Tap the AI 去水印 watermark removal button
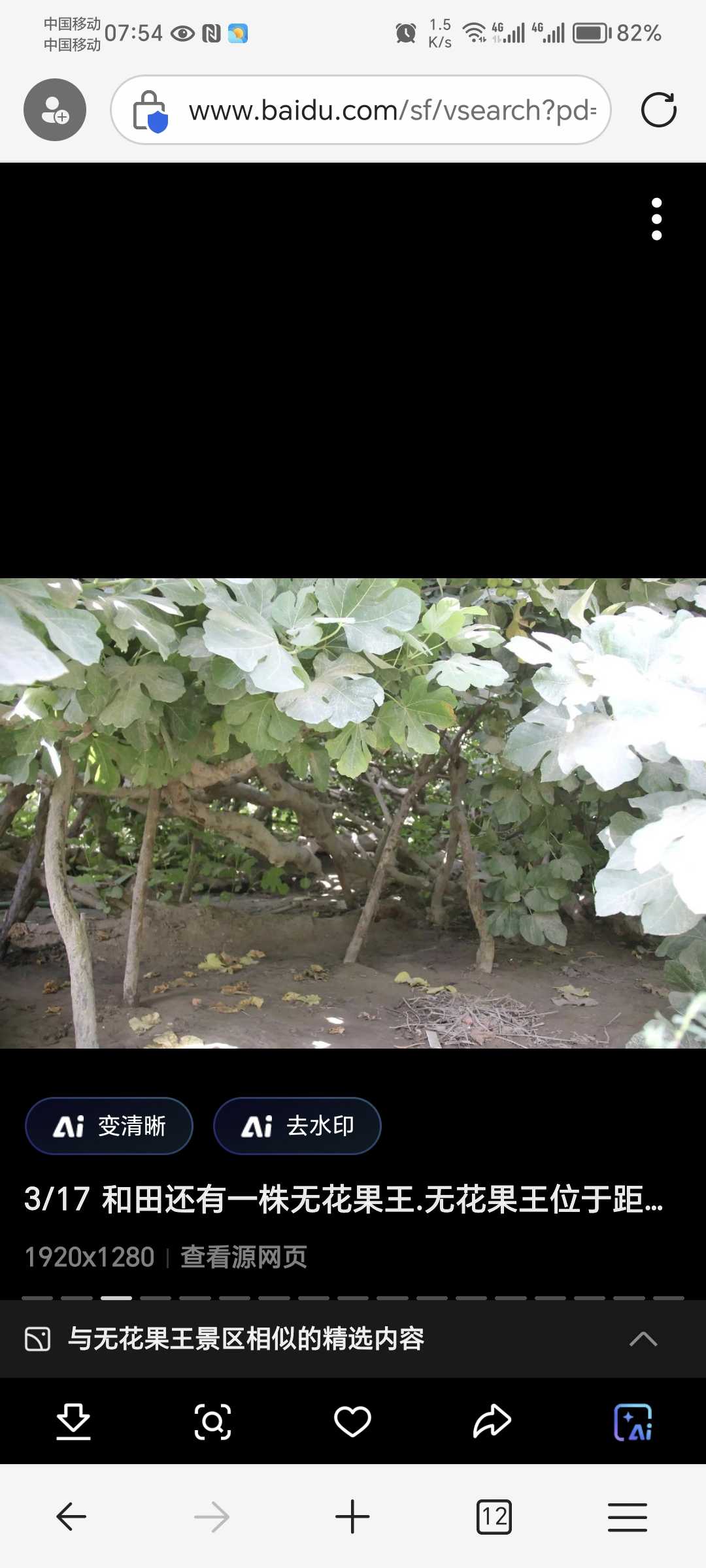The width and height of the screenshot is (706, 1568). pyautogui.click(x=297, y=1126)
